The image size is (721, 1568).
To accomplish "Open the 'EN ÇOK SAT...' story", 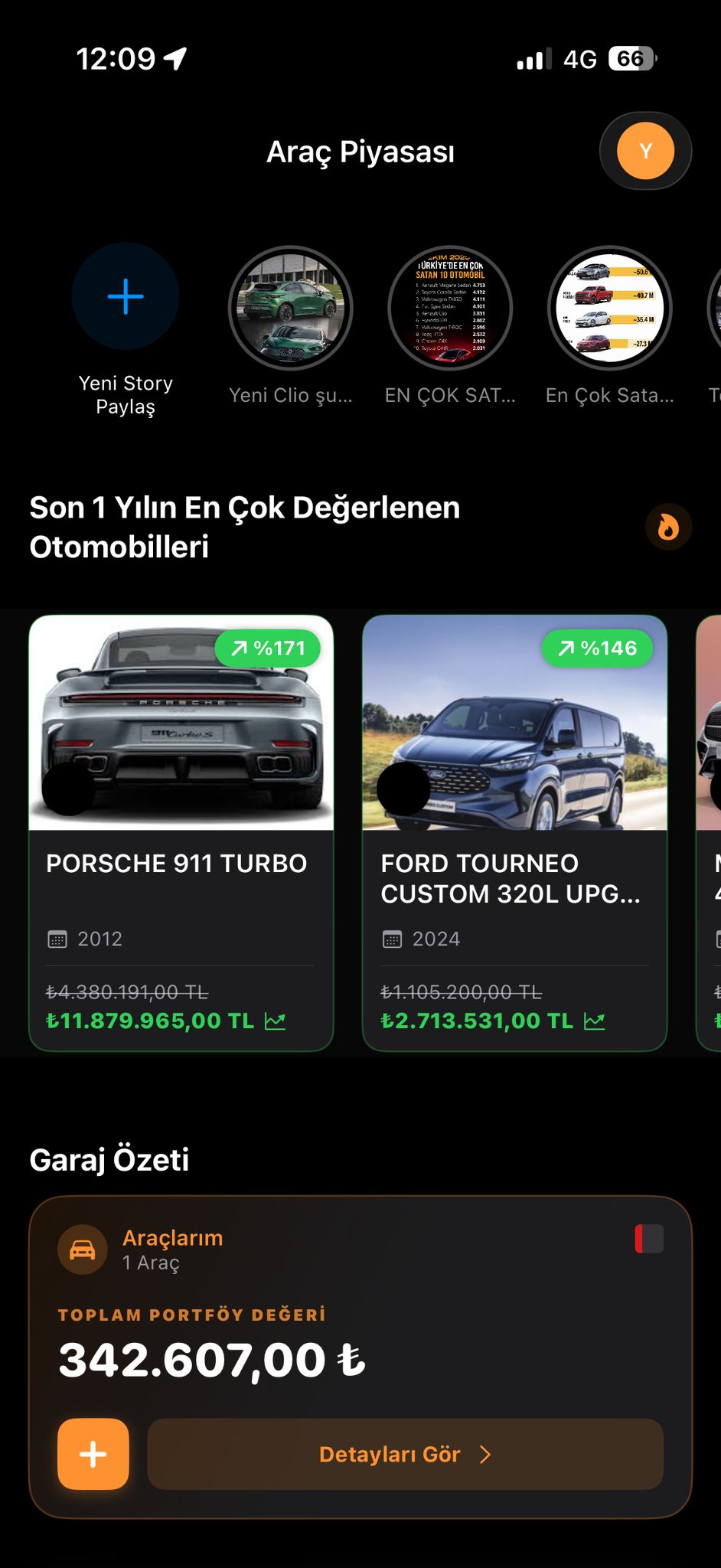I will point(450,308).
